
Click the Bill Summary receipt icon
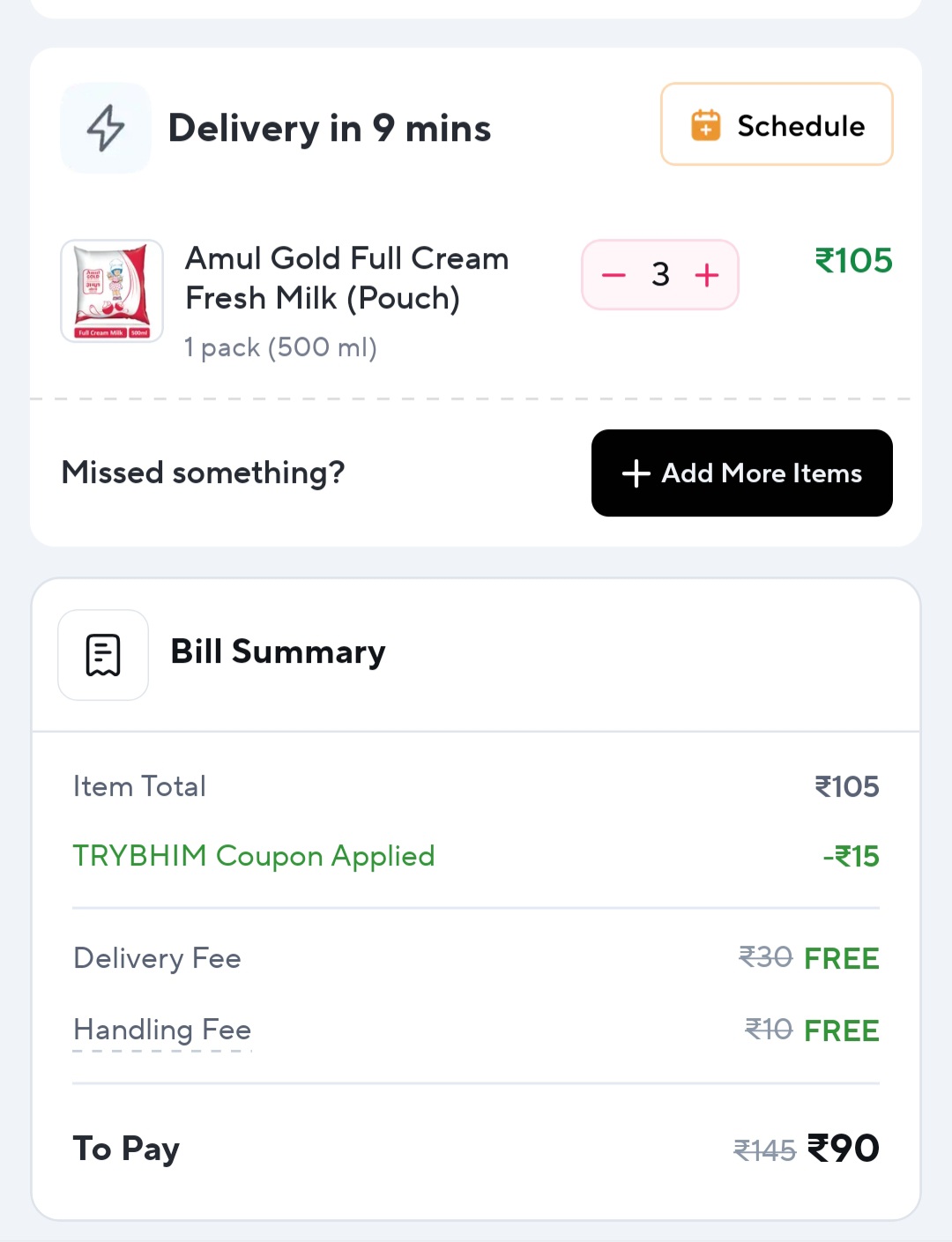pyautogui.click(x=103, y=654)
